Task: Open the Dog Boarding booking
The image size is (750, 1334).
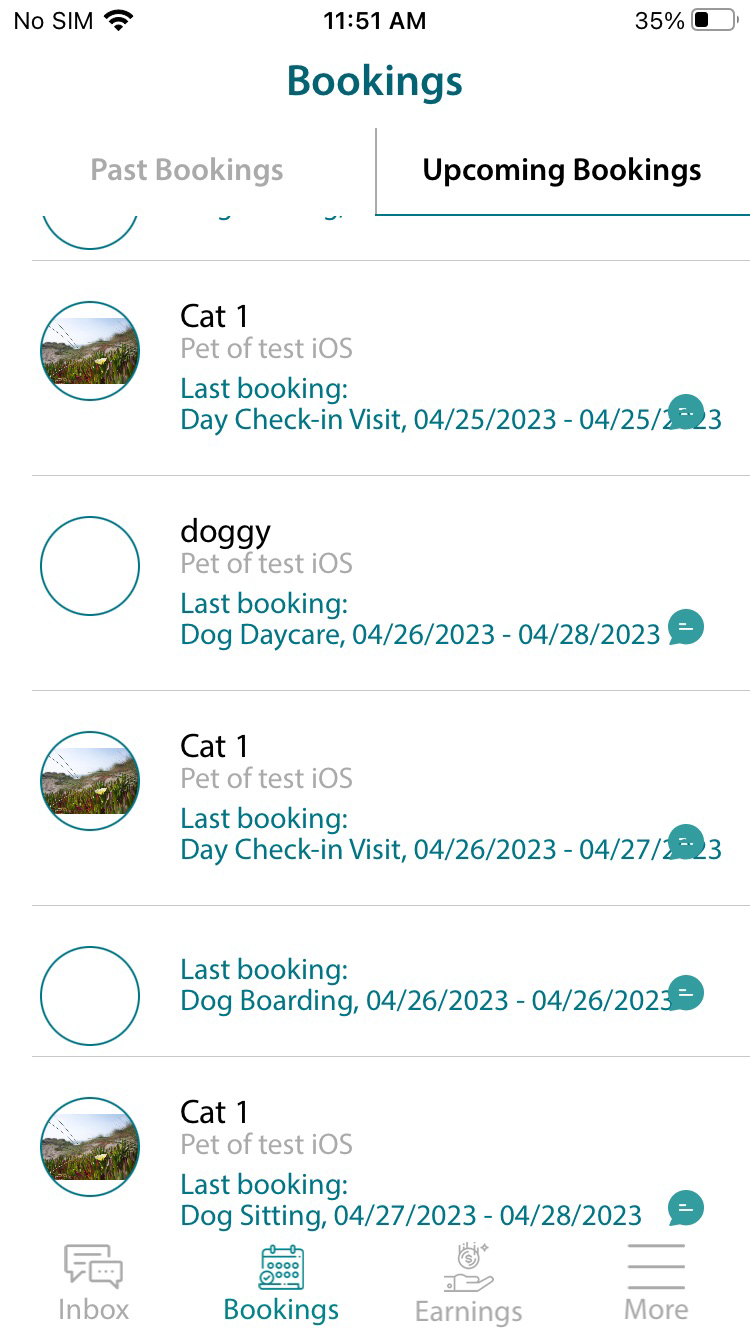Action: pos(391,982)
